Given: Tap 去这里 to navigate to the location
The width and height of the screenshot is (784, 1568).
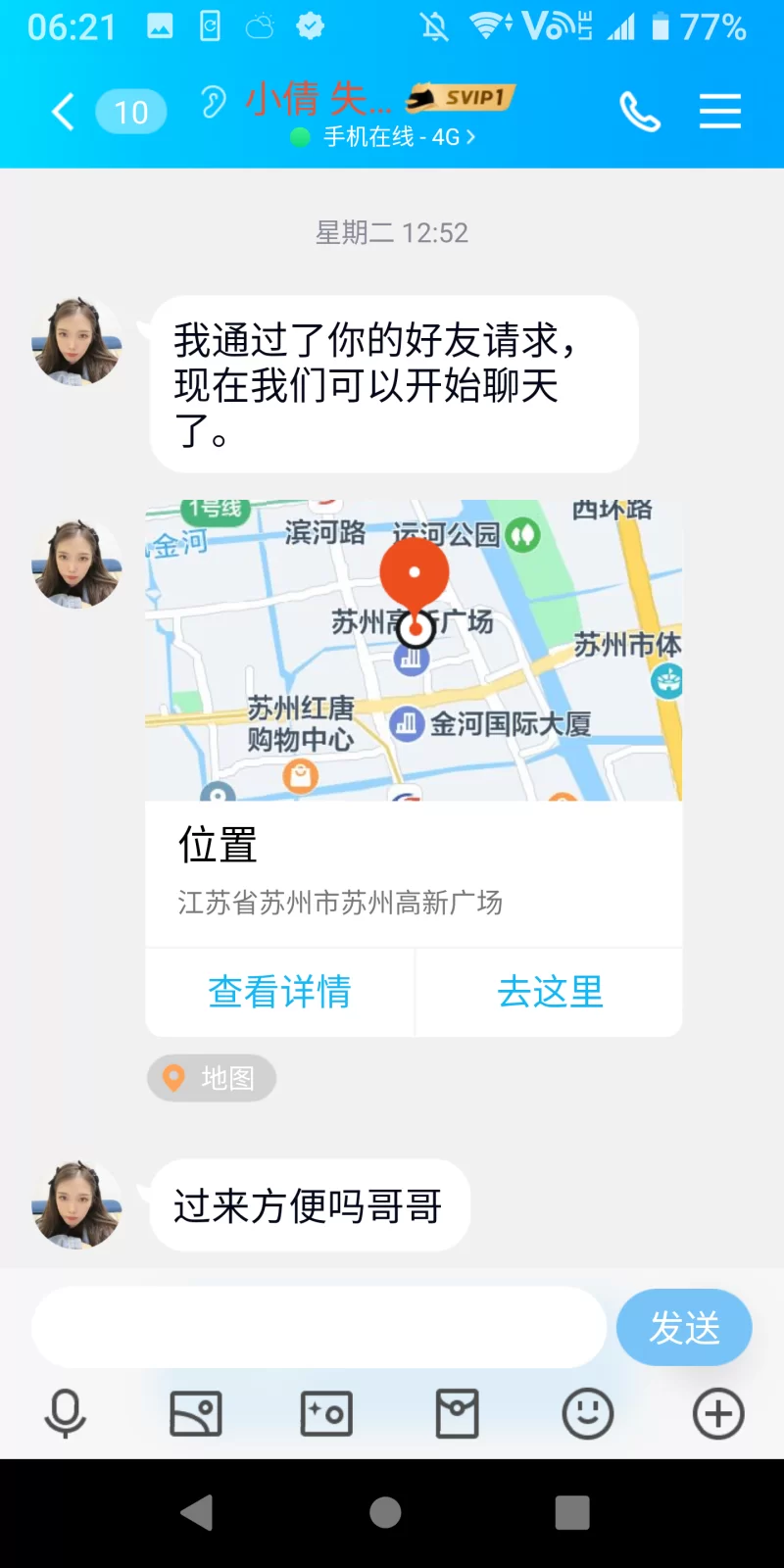Looking at the screenshot, I should click(x=550, y=992).
